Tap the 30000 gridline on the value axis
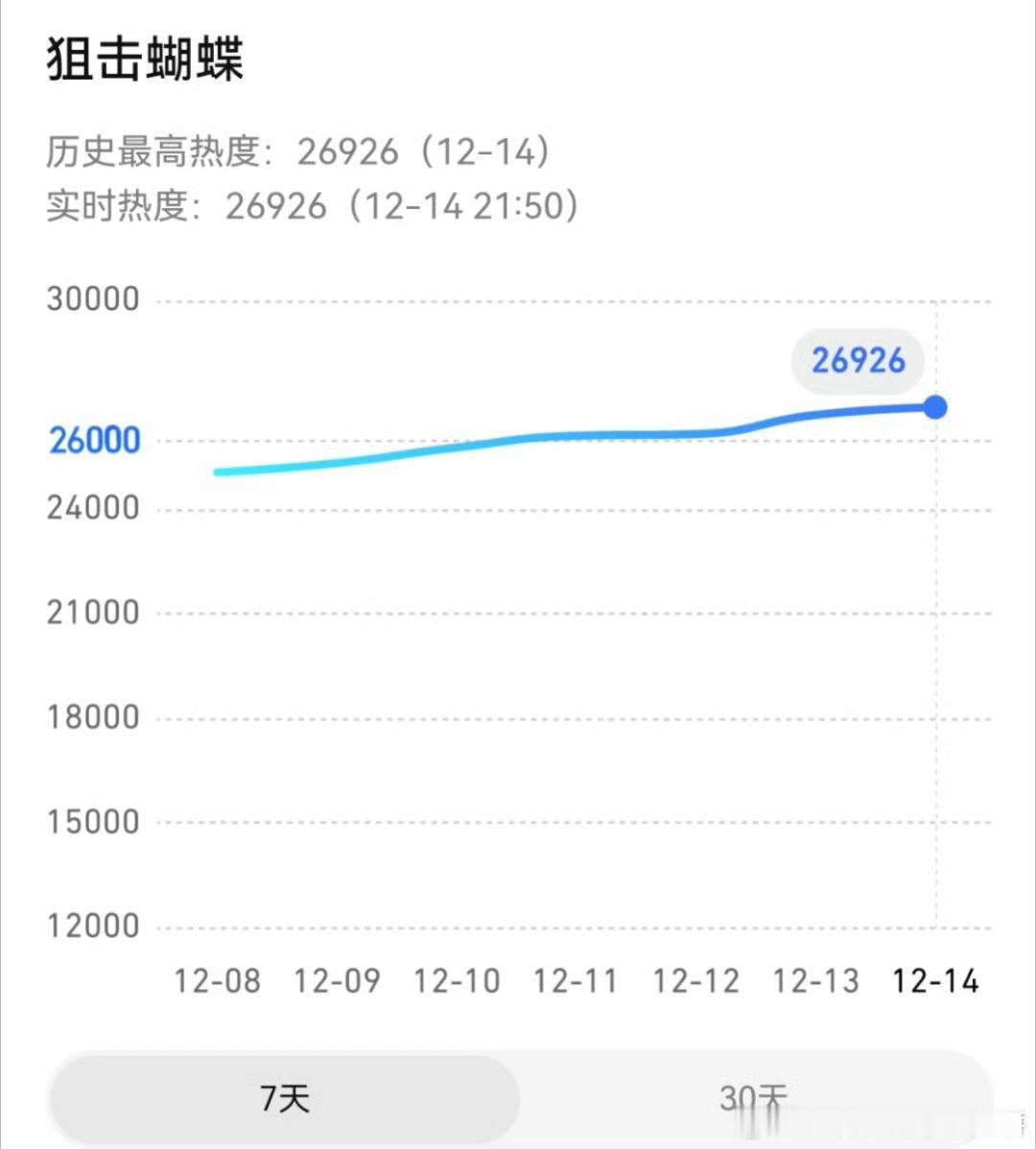The height and width of the screenshot is (1149, 1036). pos(93,298)
